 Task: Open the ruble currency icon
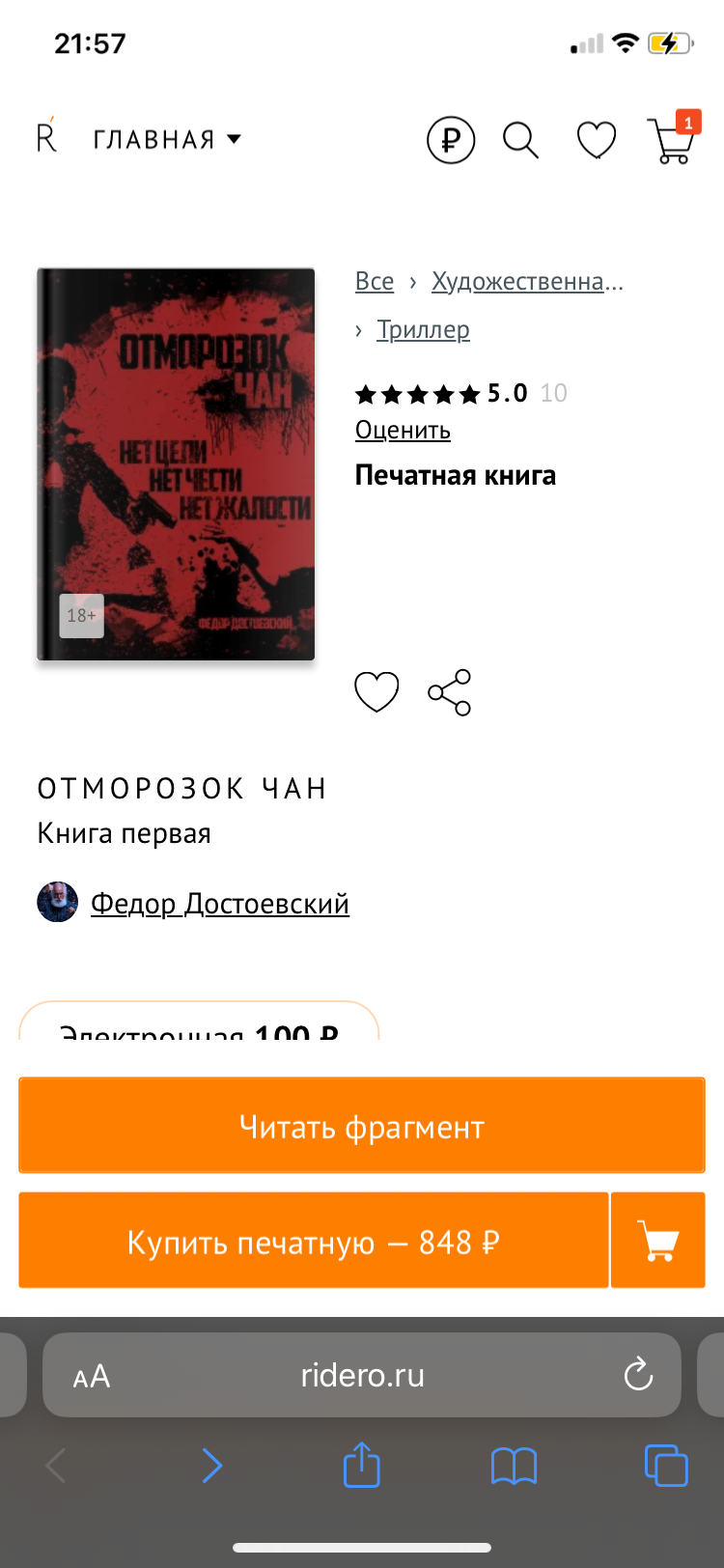[x=451, y=140]
